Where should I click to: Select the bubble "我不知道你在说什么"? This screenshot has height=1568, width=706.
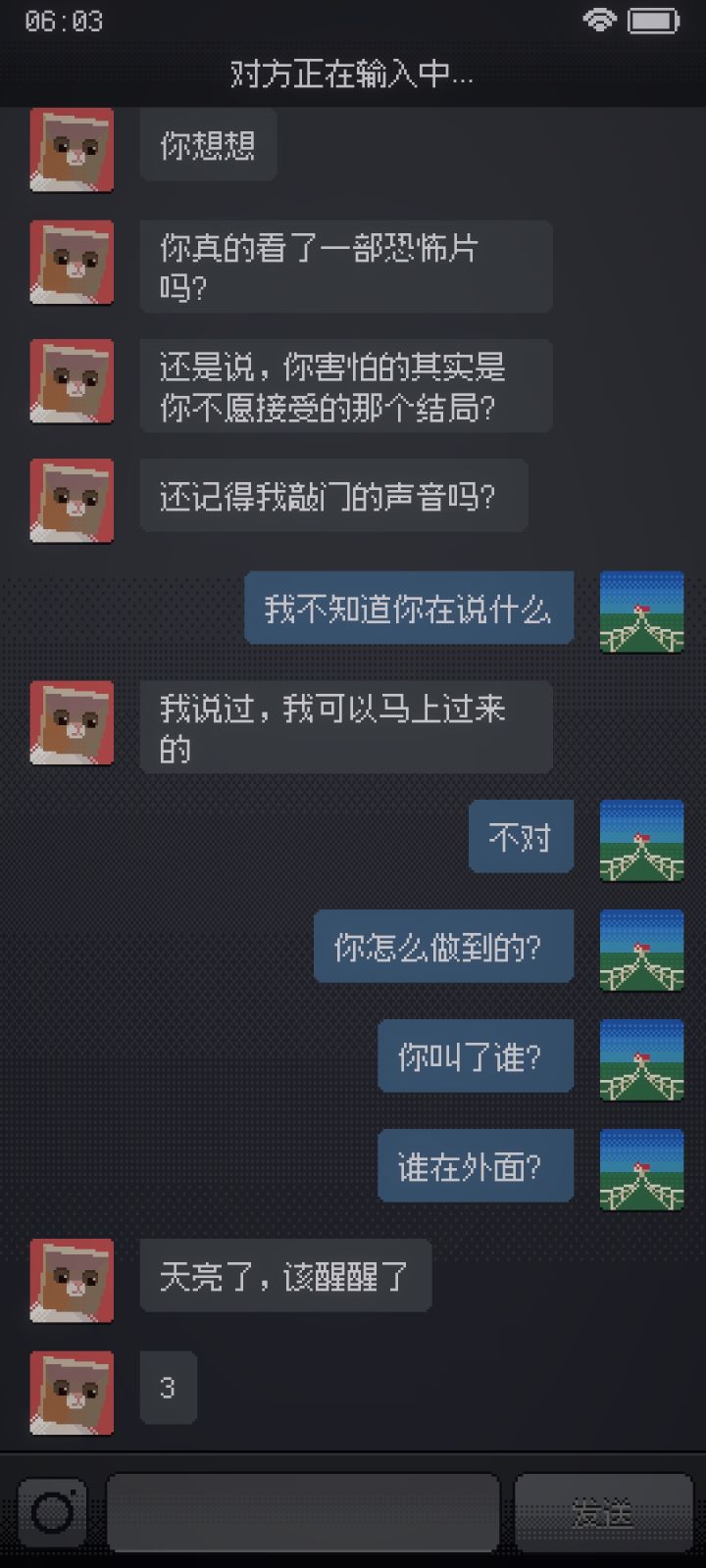point(408,608)
